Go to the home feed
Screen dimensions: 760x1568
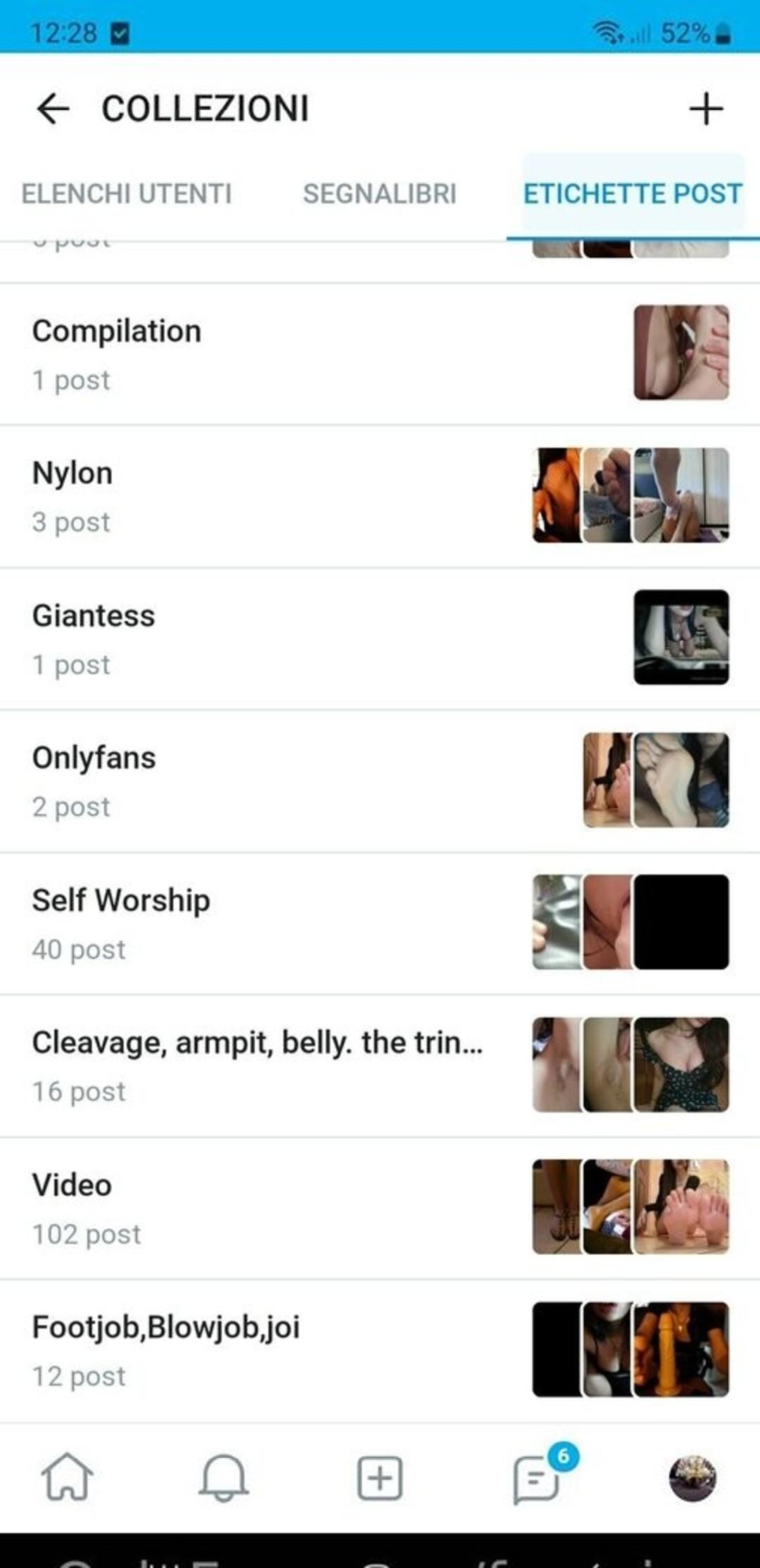[67, 1477]
